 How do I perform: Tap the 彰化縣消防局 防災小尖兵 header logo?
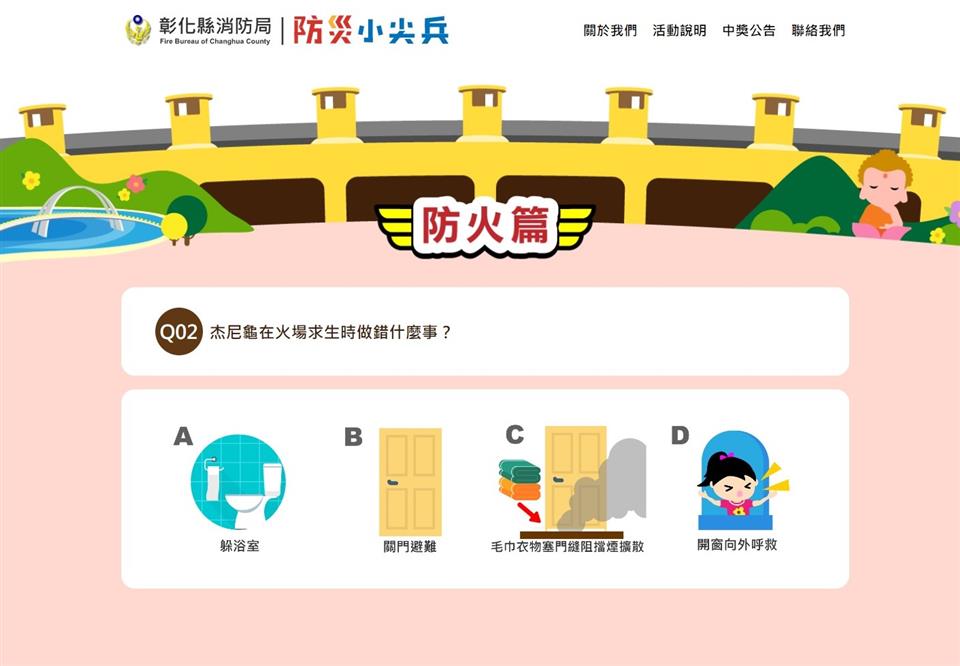286,30
